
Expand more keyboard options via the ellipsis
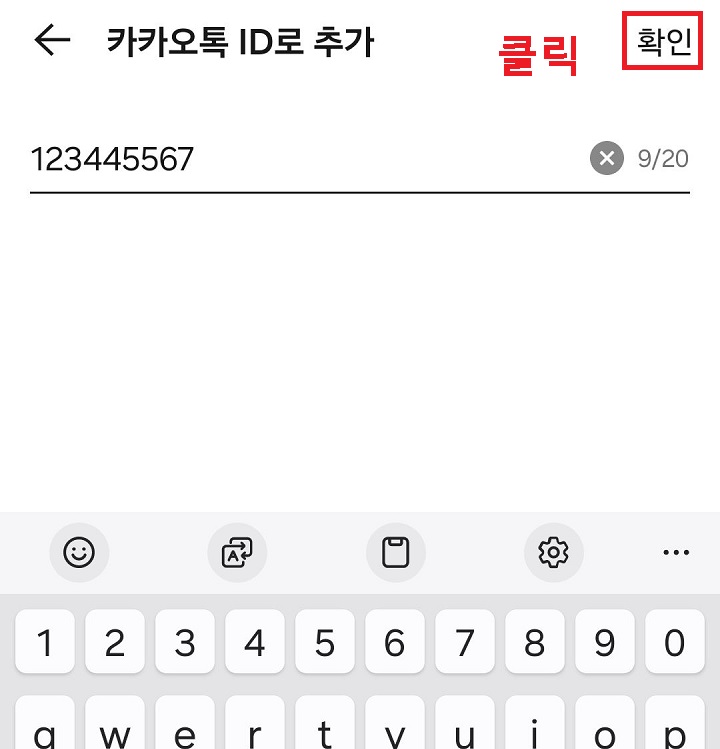click(x=676, y=553)
